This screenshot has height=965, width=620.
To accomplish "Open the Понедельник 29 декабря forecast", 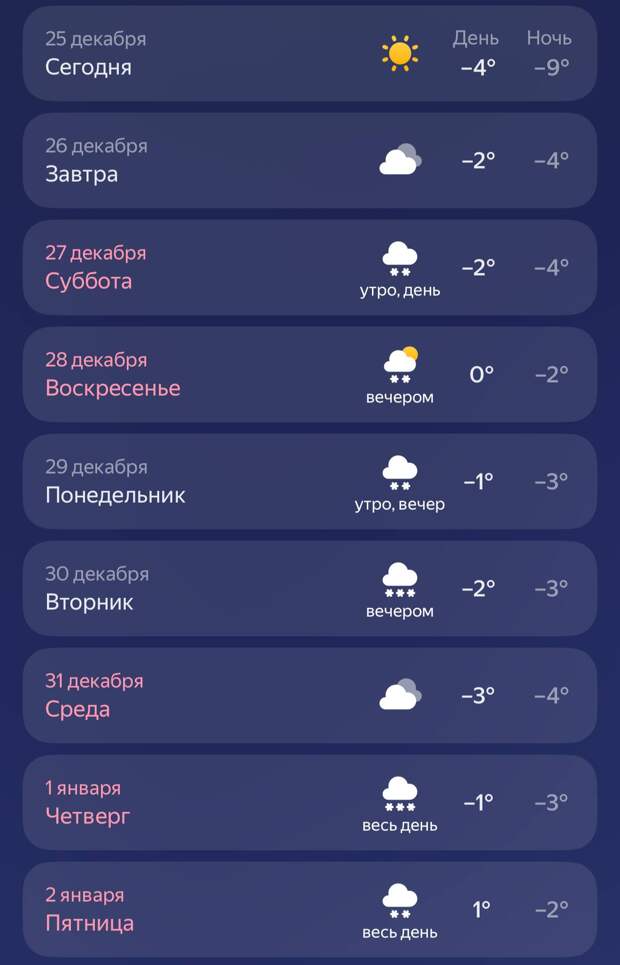I will [x=309, y=482].
